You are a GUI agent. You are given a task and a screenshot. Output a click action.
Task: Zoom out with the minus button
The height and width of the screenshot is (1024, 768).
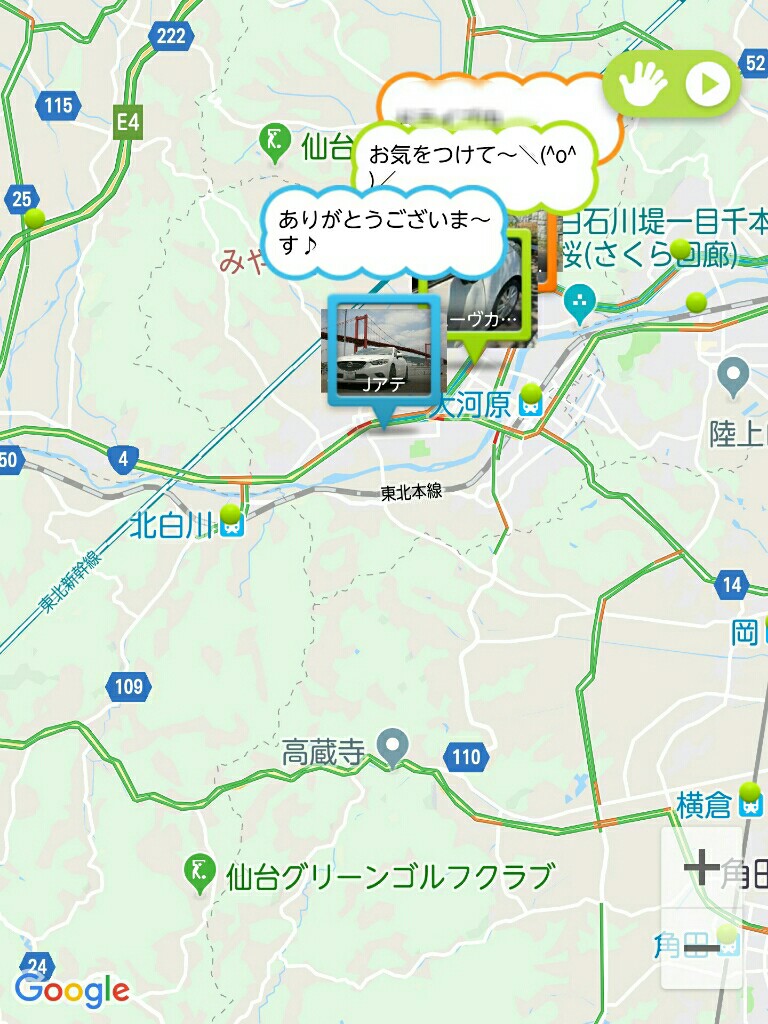point(702,947)
